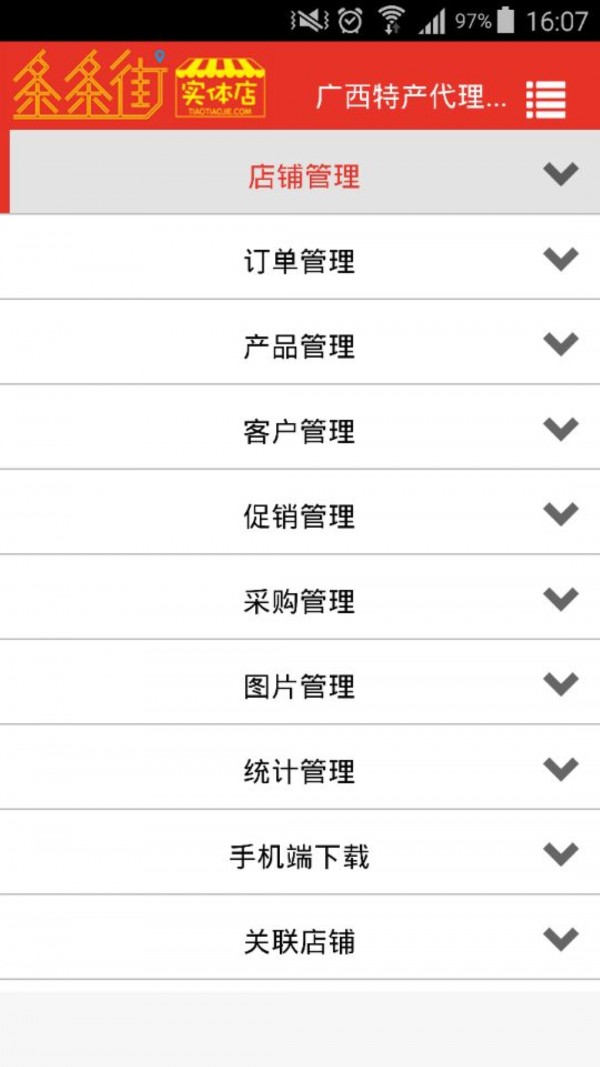The height and width of the screenshot is (1067, 600).
Task: Expand the 图片管理 section
Action: [x=300, y=683]
